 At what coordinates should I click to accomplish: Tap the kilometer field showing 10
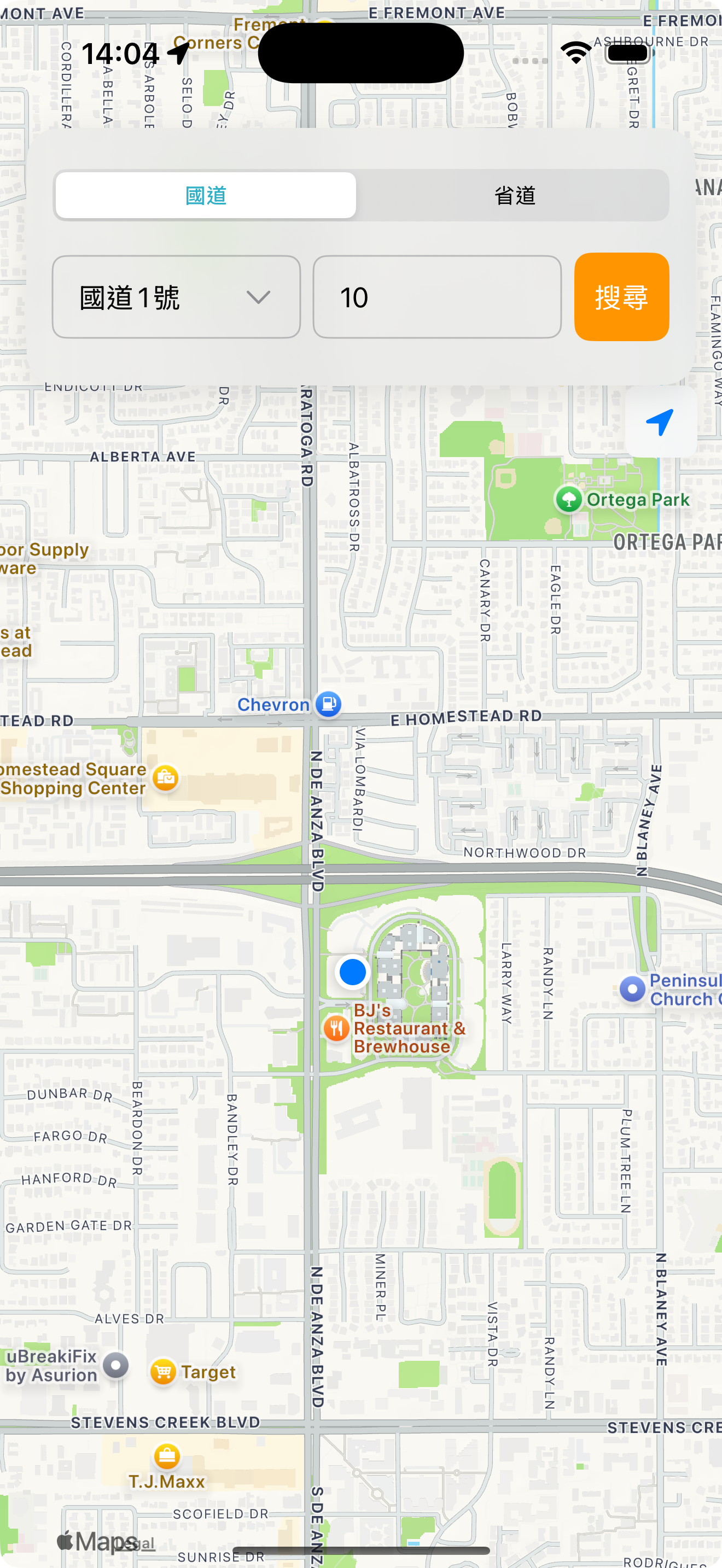436,297
